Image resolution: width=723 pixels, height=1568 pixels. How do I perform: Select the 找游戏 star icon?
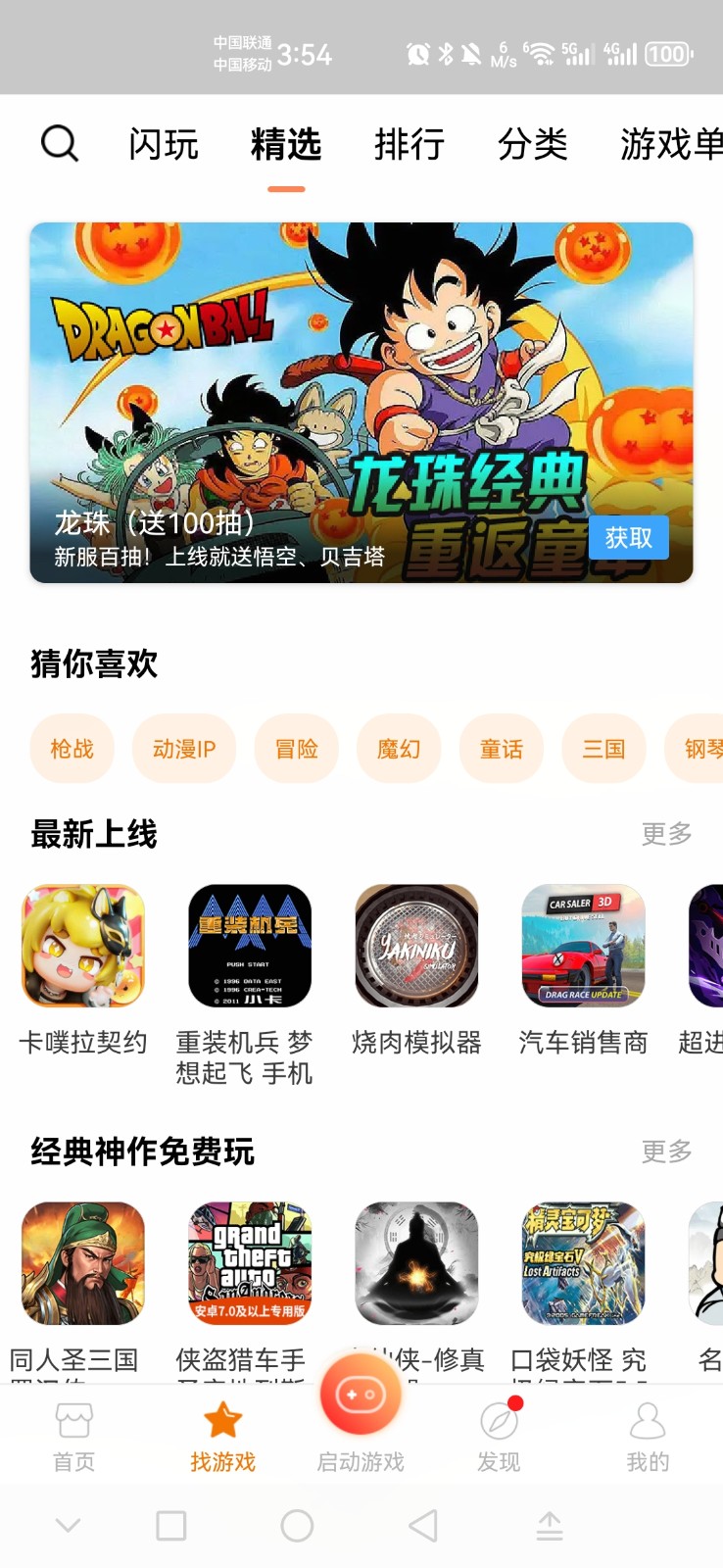[x=223, y=1421]
